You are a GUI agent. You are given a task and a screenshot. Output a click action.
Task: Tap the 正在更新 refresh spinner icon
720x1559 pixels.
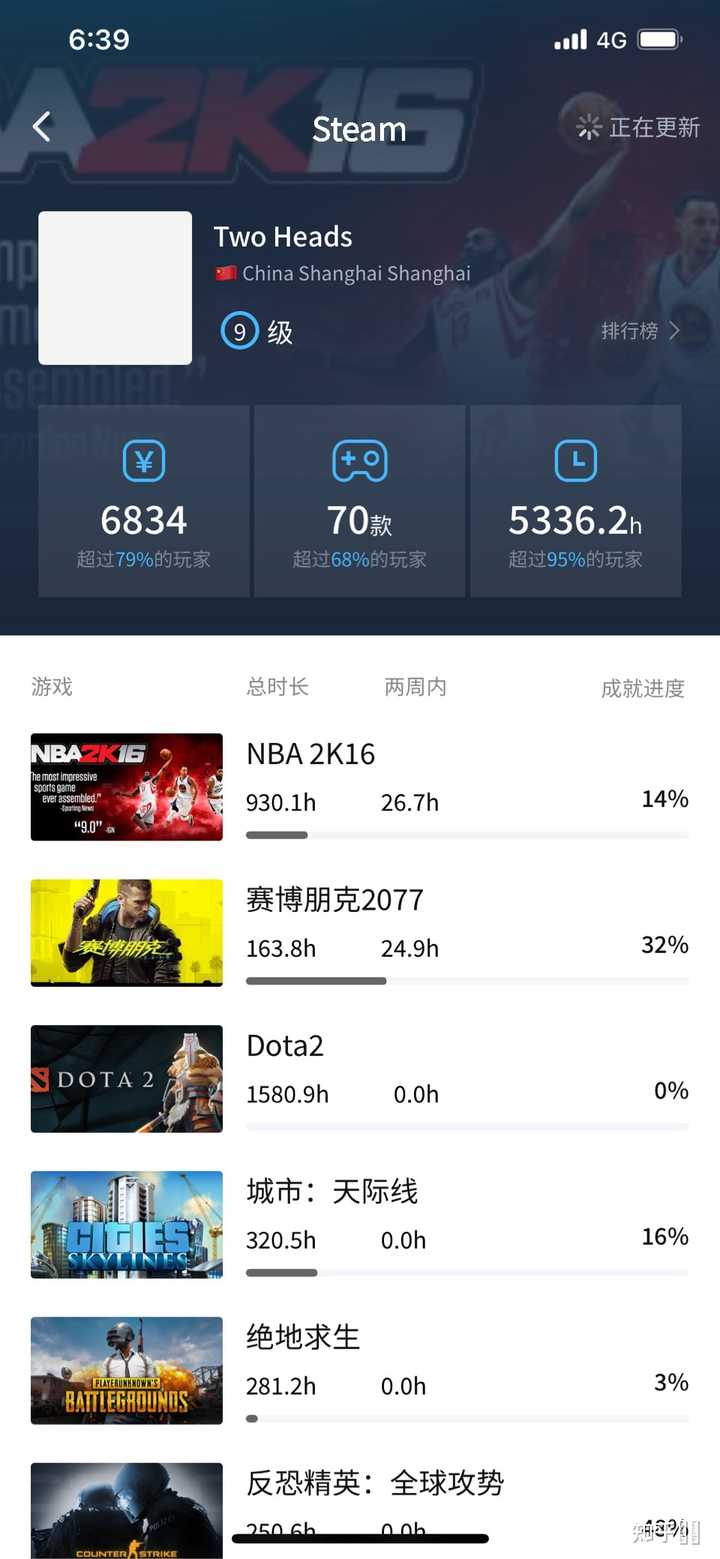click(x=588, y=128)
